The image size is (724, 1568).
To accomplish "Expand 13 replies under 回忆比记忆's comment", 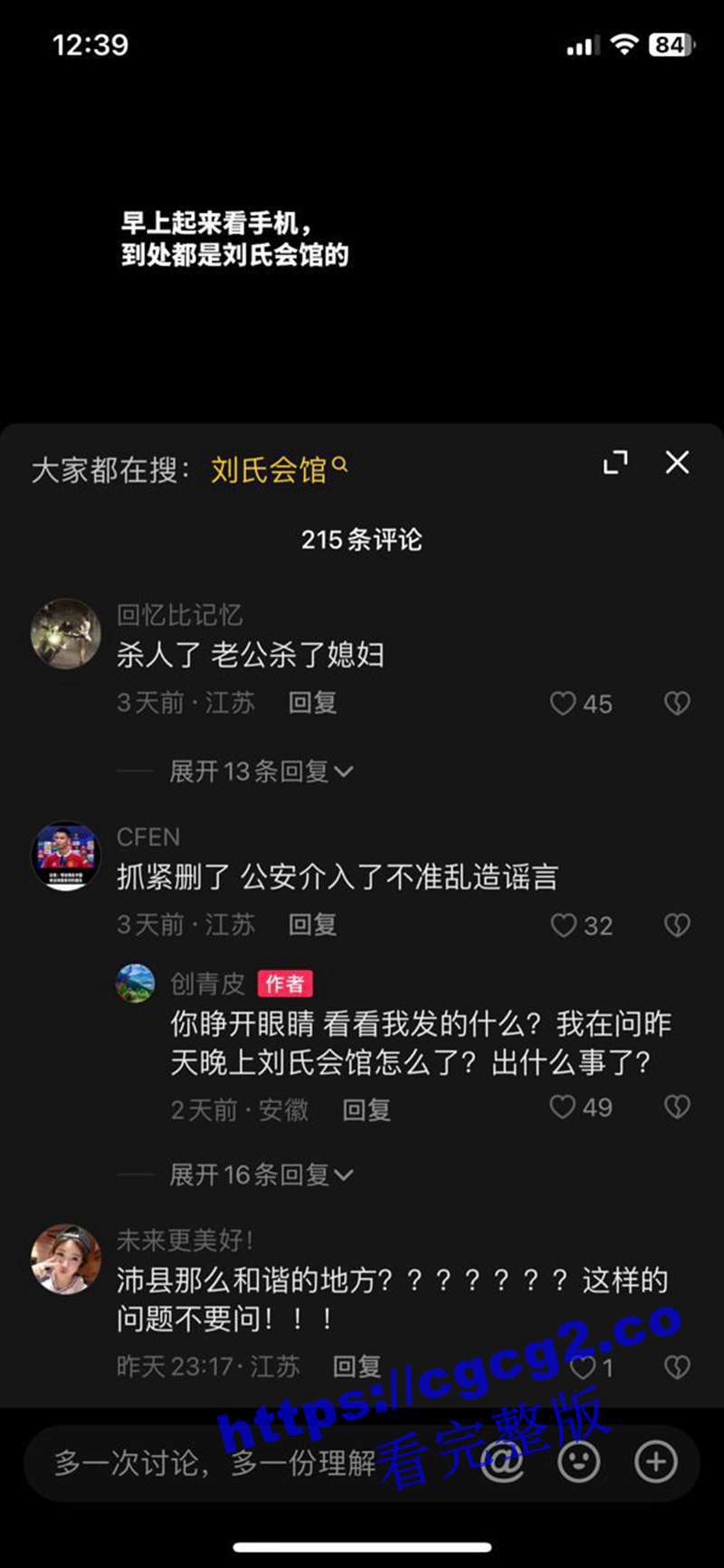I will click(261, 771).
